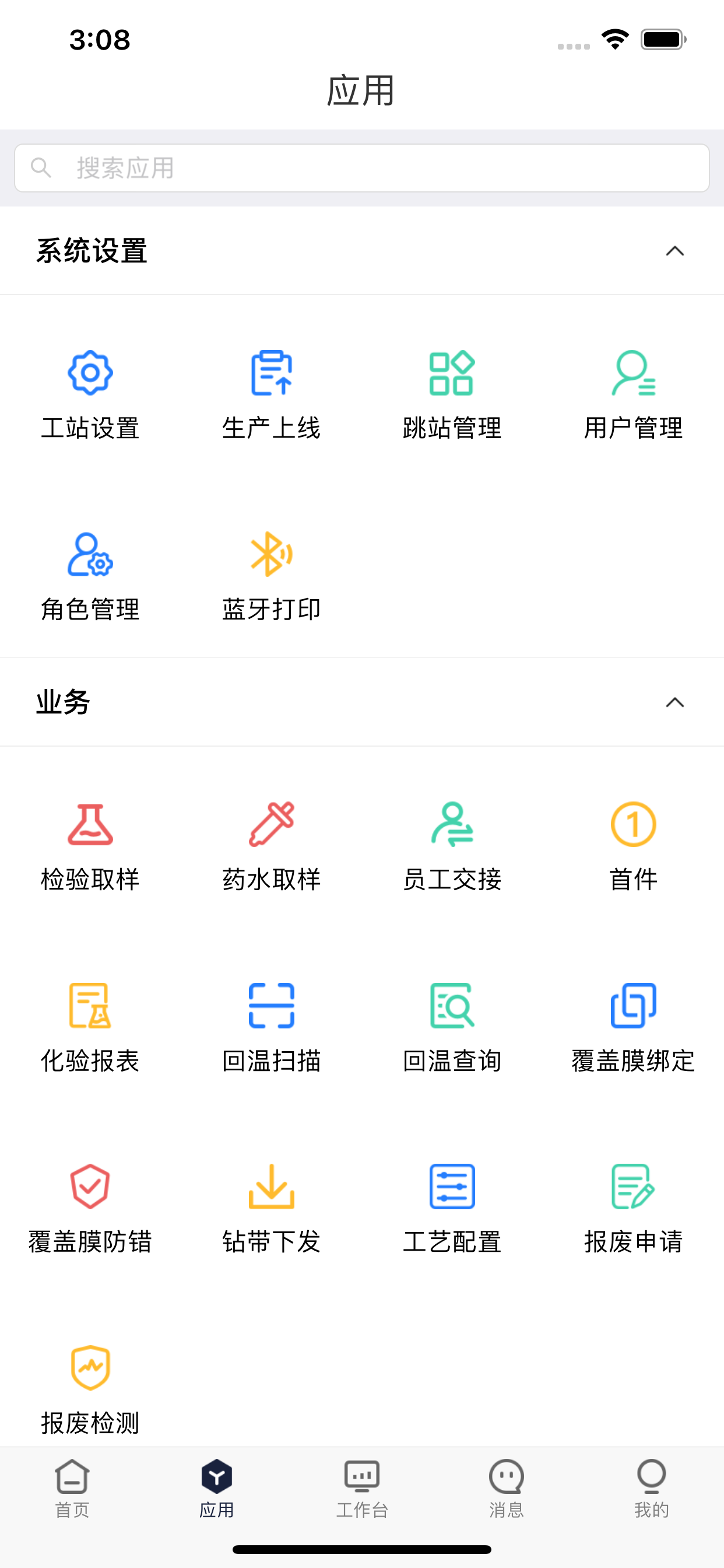This screenshot has width=724, height=1568.
Task: Launch 生产上线
Action: [271, 394]
